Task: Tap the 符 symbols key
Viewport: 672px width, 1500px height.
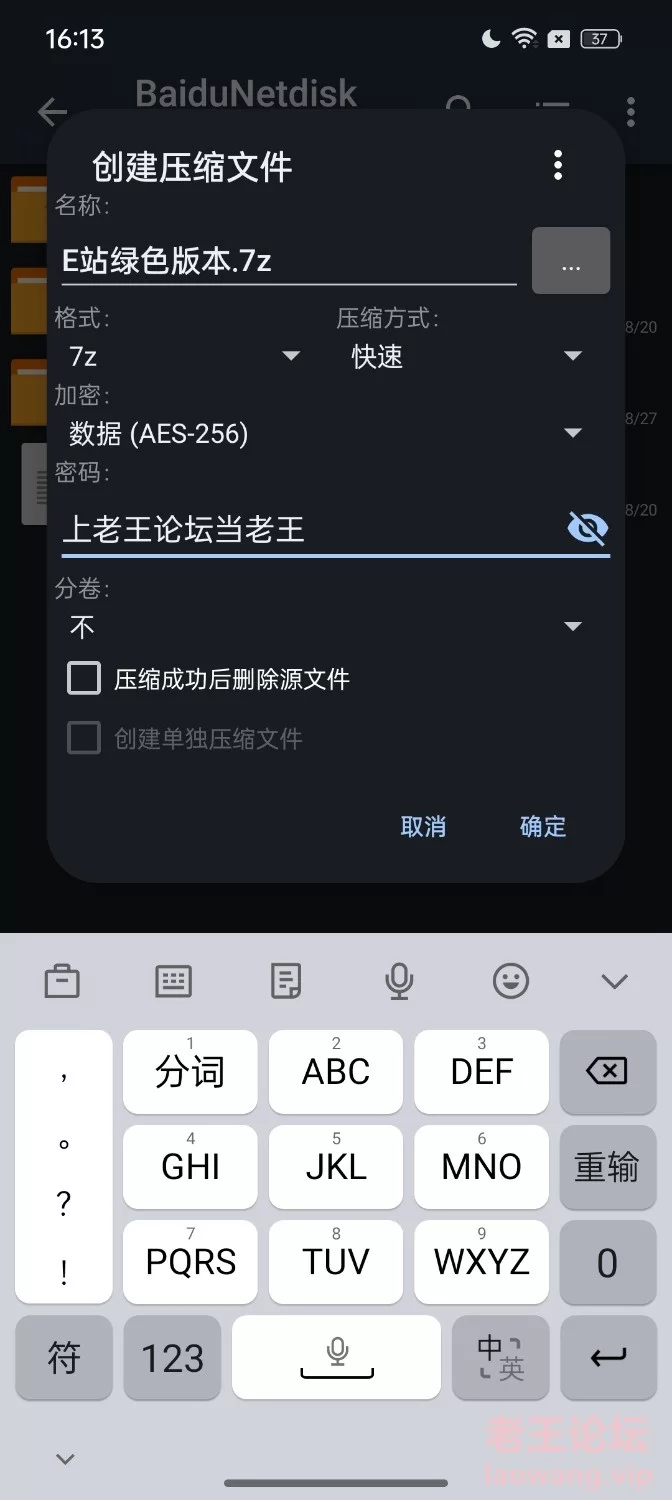Action: pos(64,1358)
